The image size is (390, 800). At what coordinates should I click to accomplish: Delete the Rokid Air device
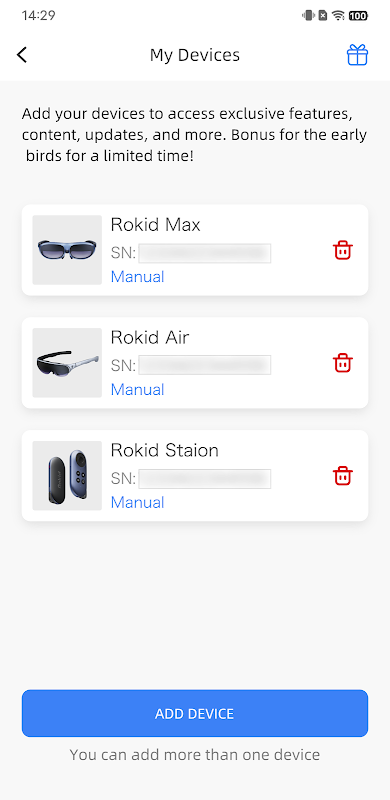[343, 363]
